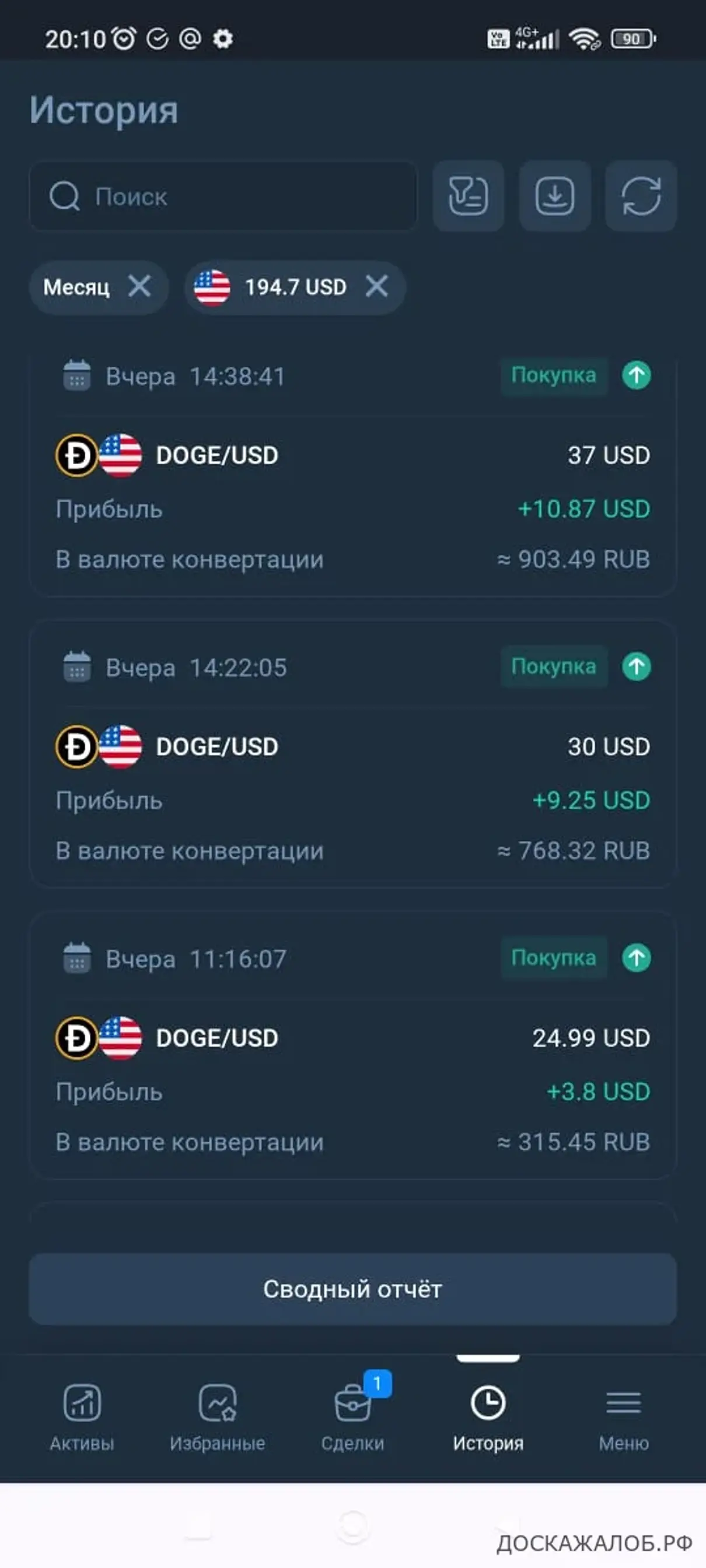Clear the 194.7 USD account chip

(377, 286)
